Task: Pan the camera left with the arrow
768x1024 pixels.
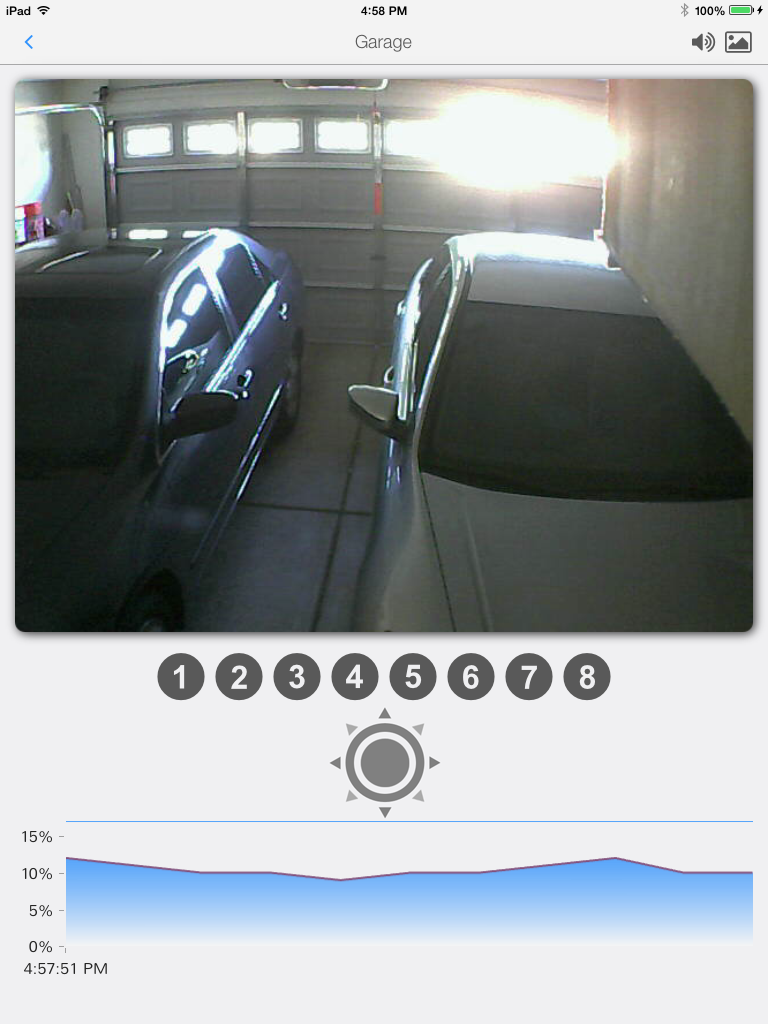Action: pyautogui.click(x=335, y=763)
